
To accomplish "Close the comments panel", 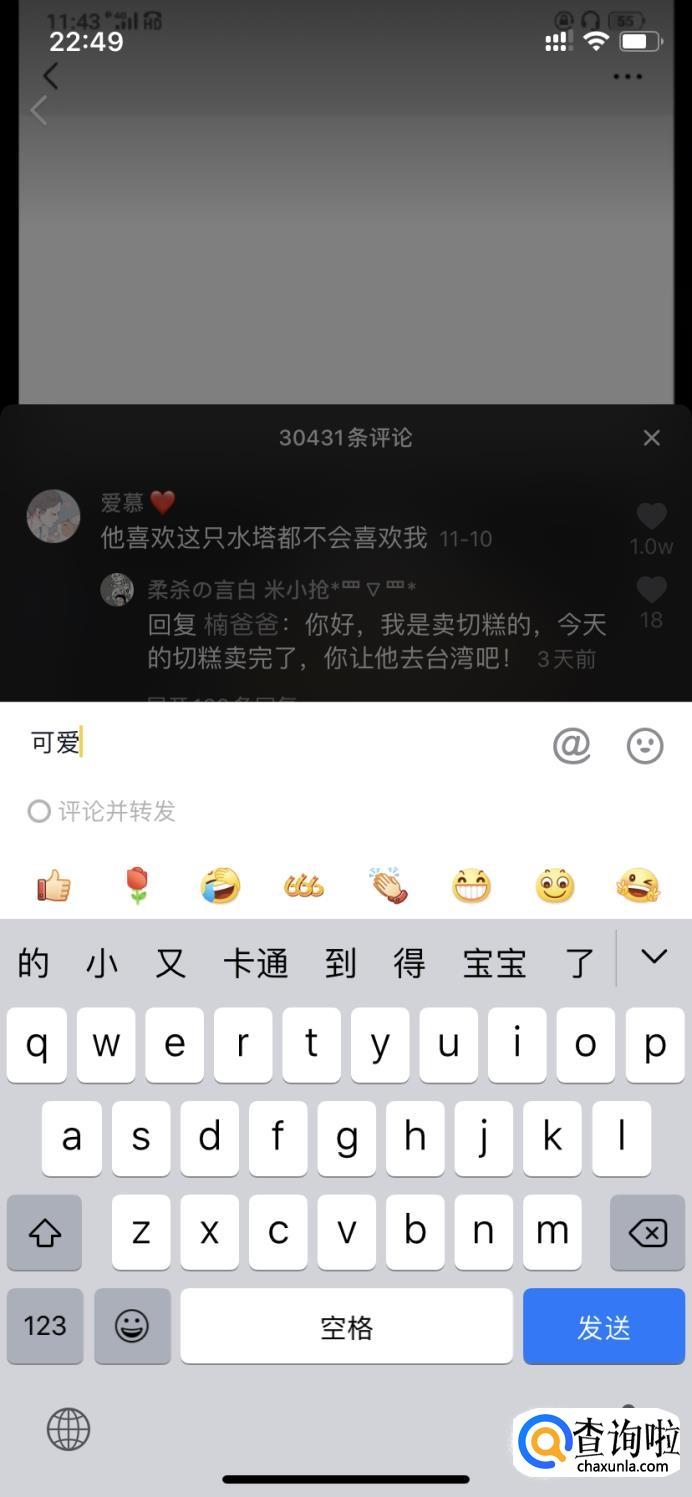I will (652, 438).
